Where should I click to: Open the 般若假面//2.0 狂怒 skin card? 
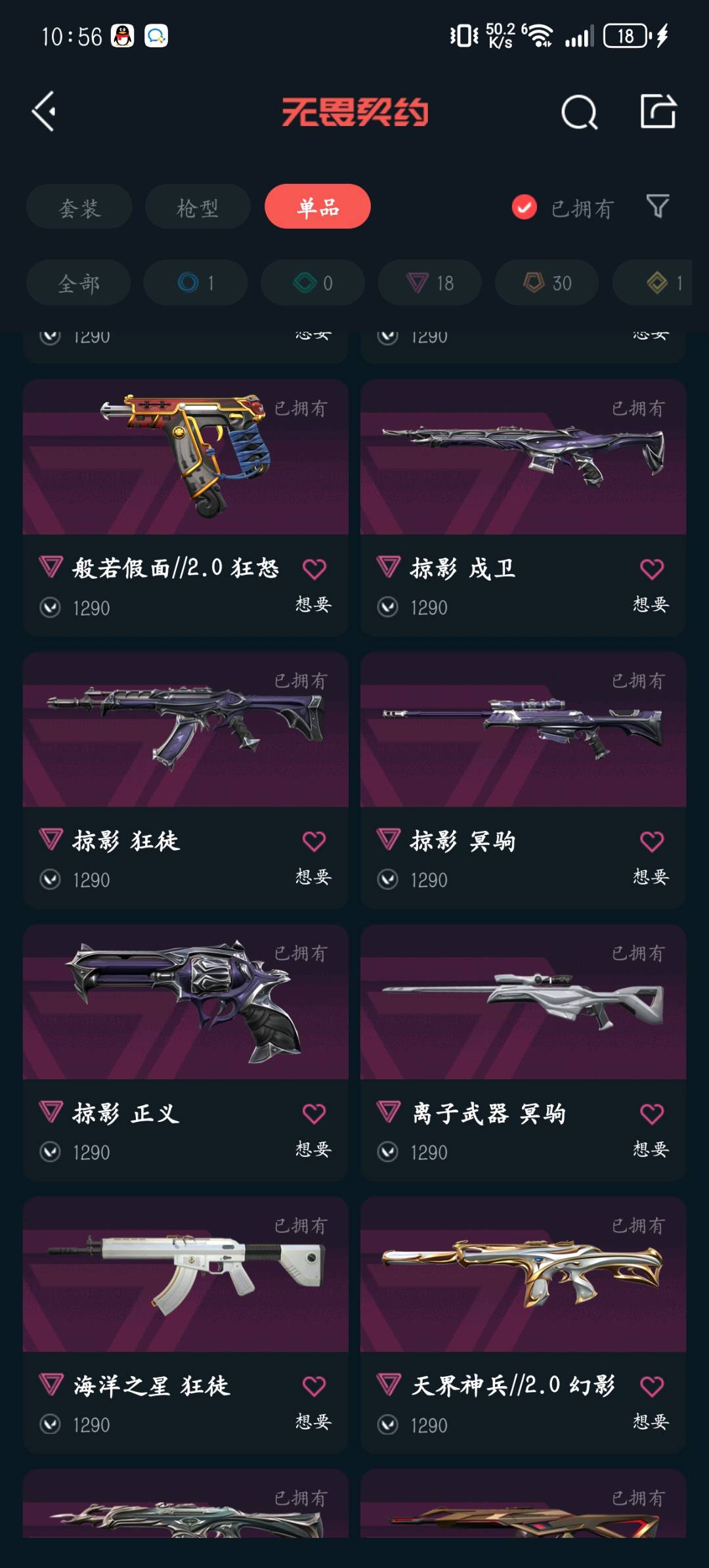coord(185,460)
